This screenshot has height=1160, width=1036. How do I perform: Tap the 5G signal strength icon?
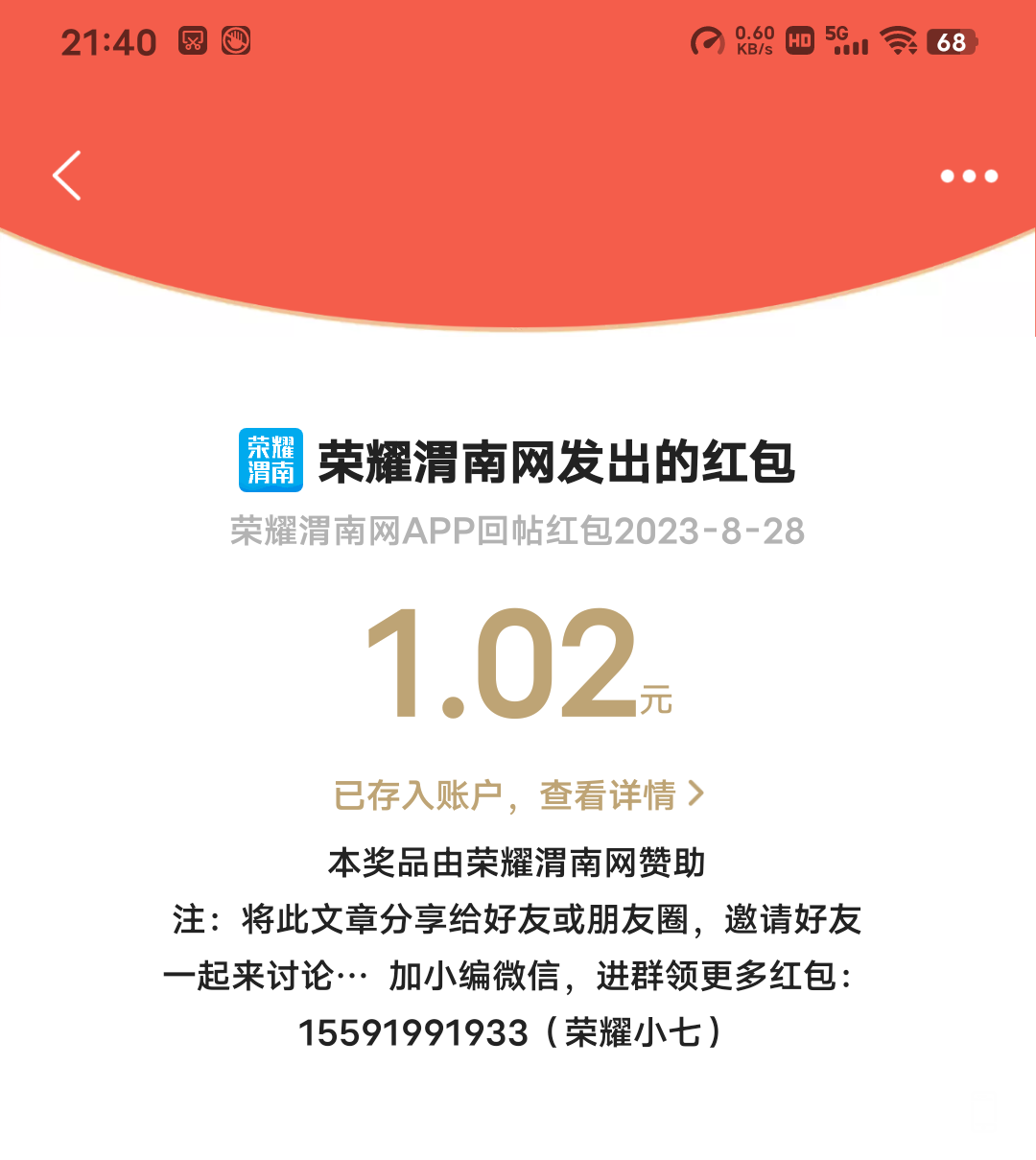click(848, 41)
